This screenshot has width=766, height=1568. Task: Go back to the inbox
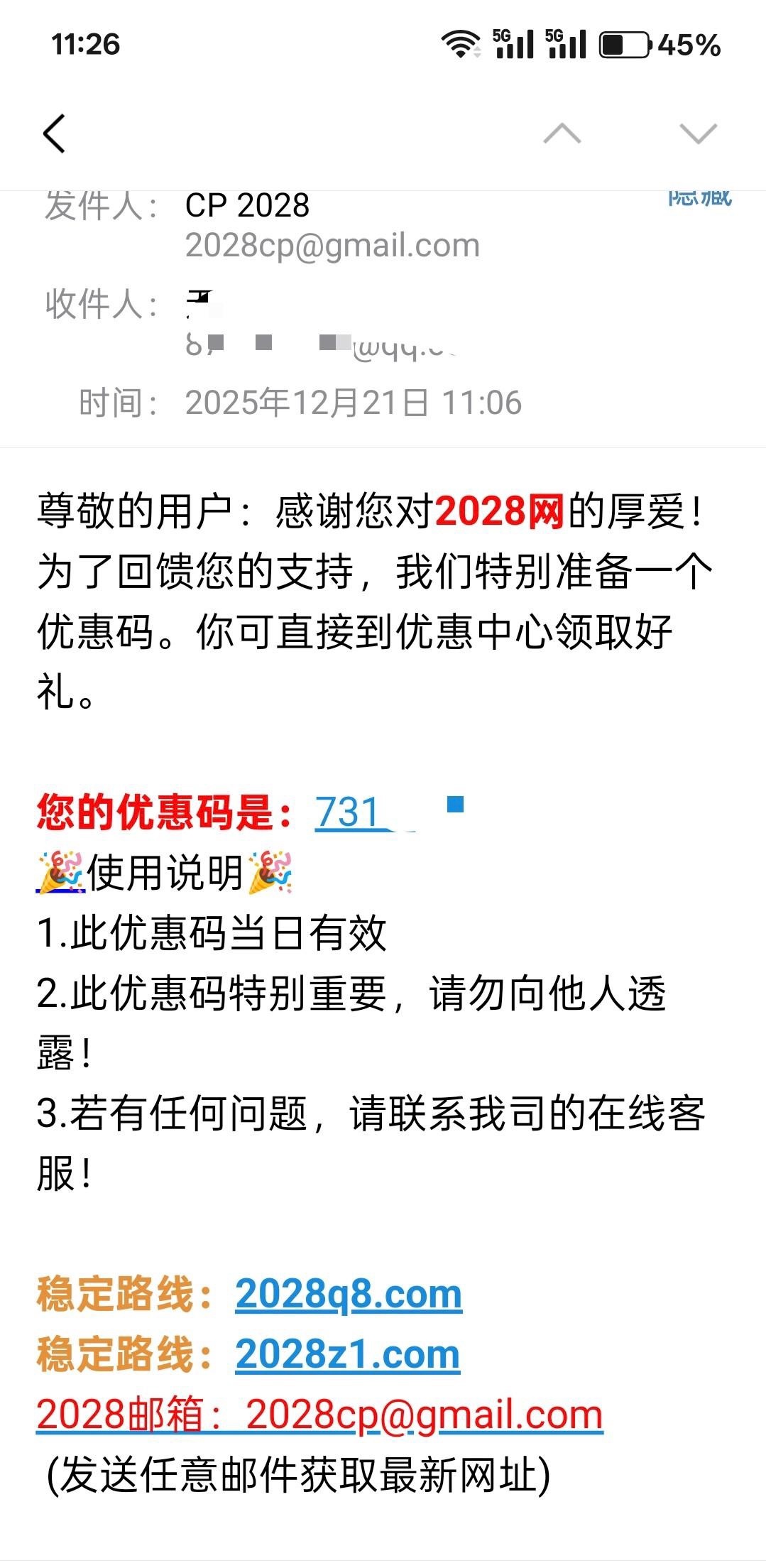[55, 134]
